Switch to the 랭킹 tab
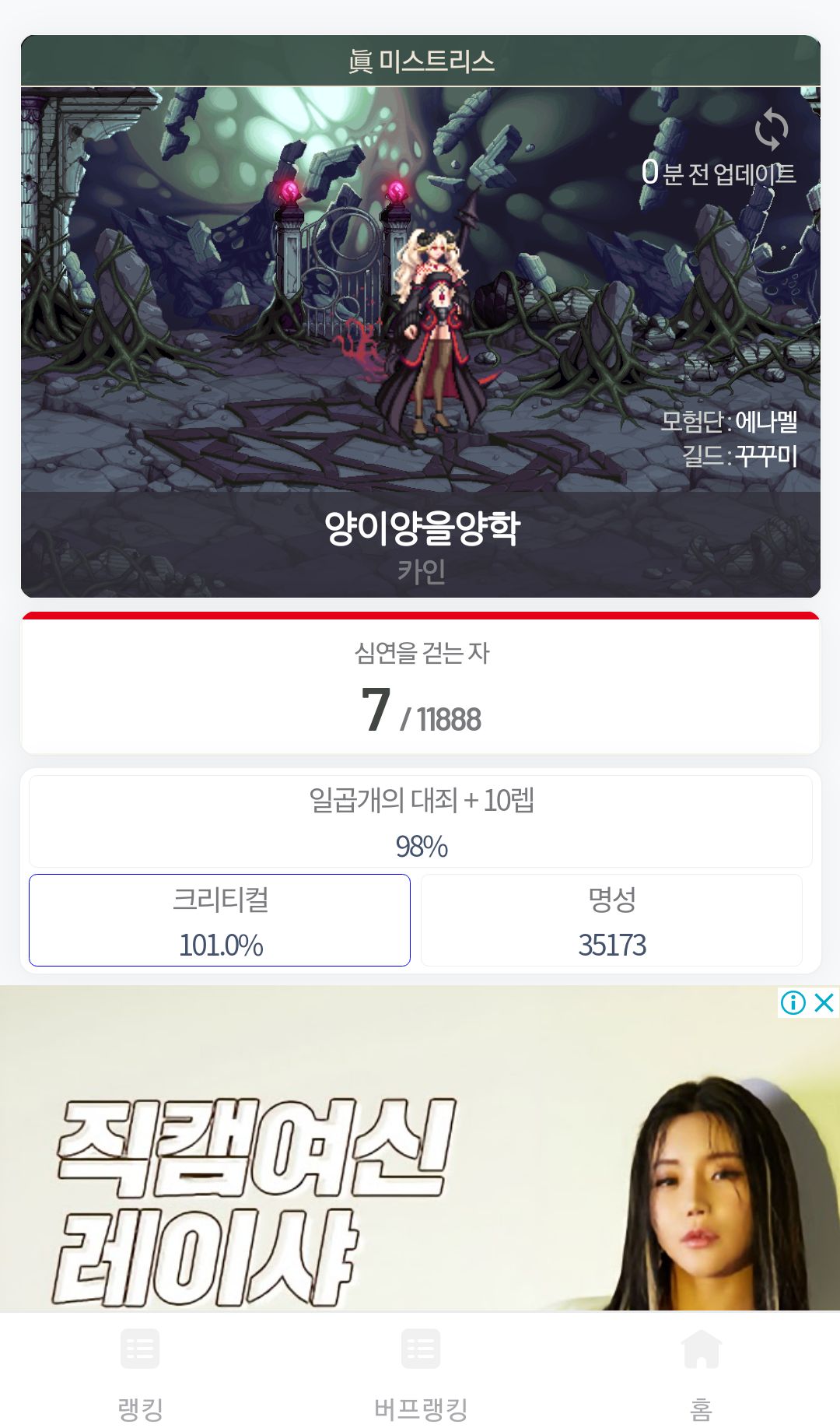840x1428 pixels. 140,1374
